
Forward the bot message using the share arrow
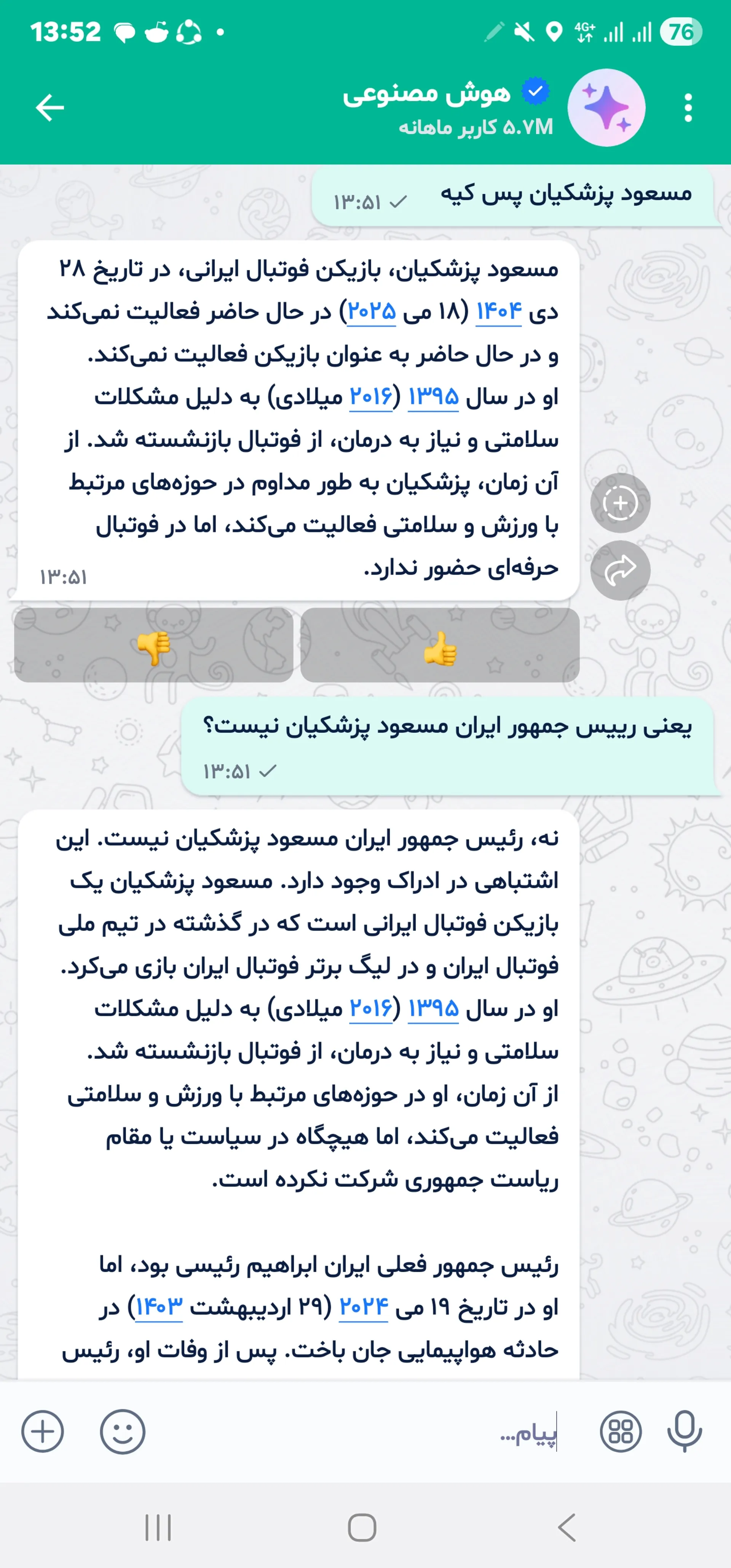click(x=620, y=570)
